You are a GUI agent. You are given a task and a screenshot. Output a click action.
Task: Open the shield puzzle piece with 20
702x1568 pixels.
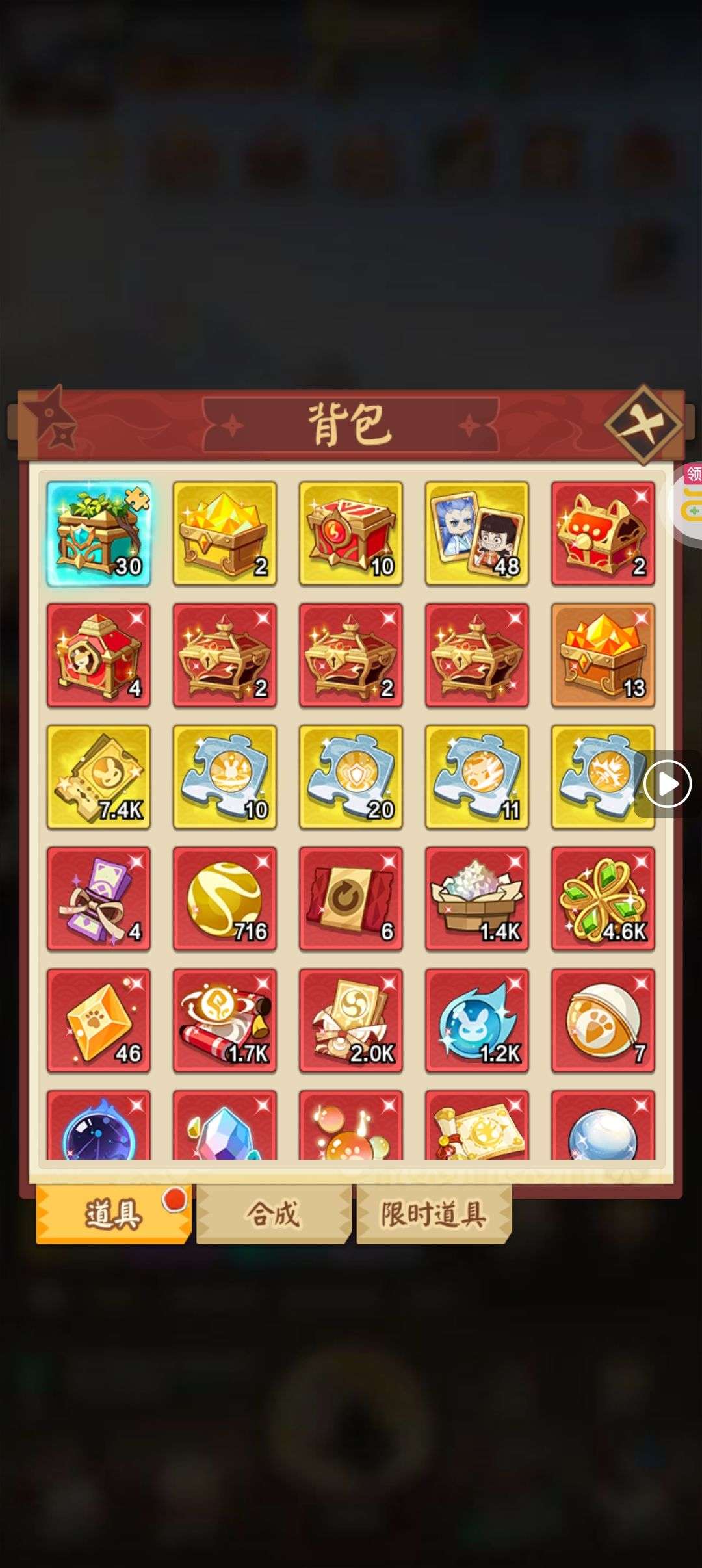click(351, 777)
